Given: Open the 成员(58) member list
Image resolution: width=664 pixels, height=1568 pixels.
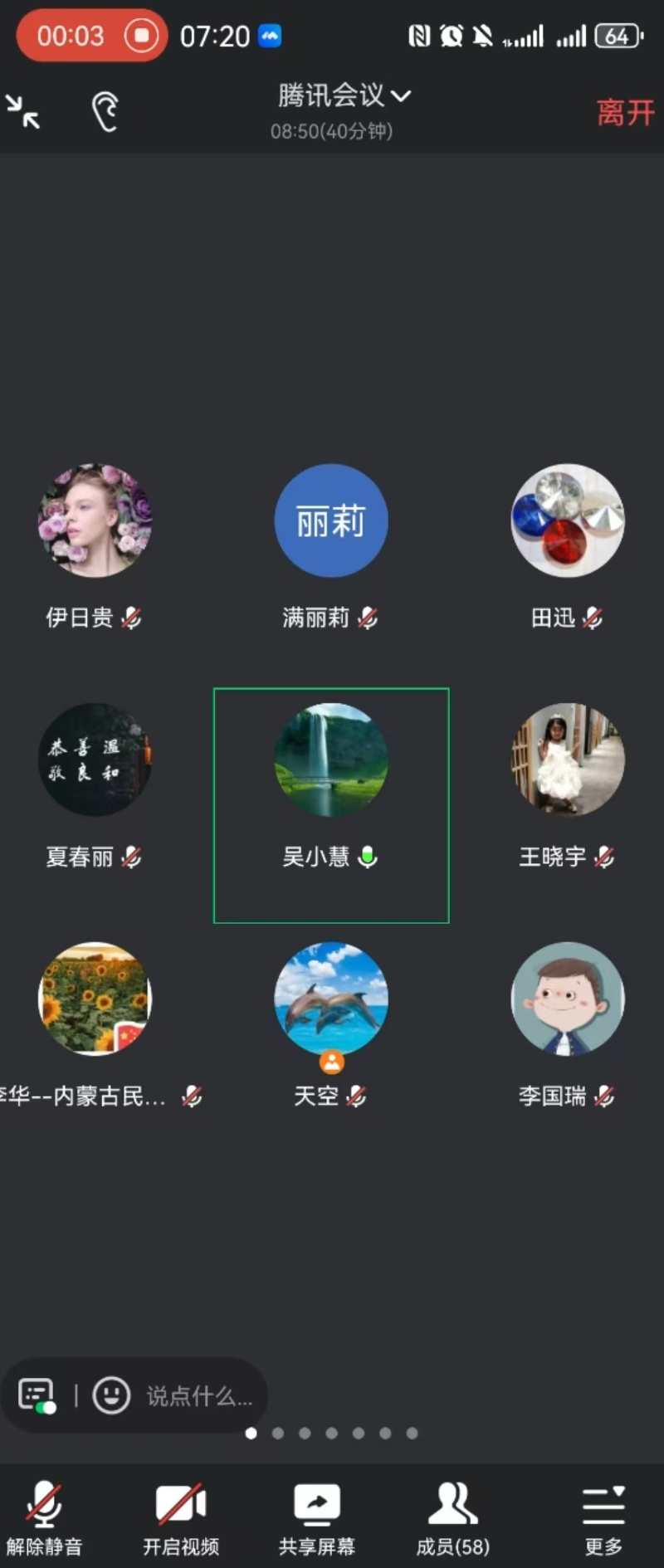Looking at the screenshot, I should [452, 1517].
